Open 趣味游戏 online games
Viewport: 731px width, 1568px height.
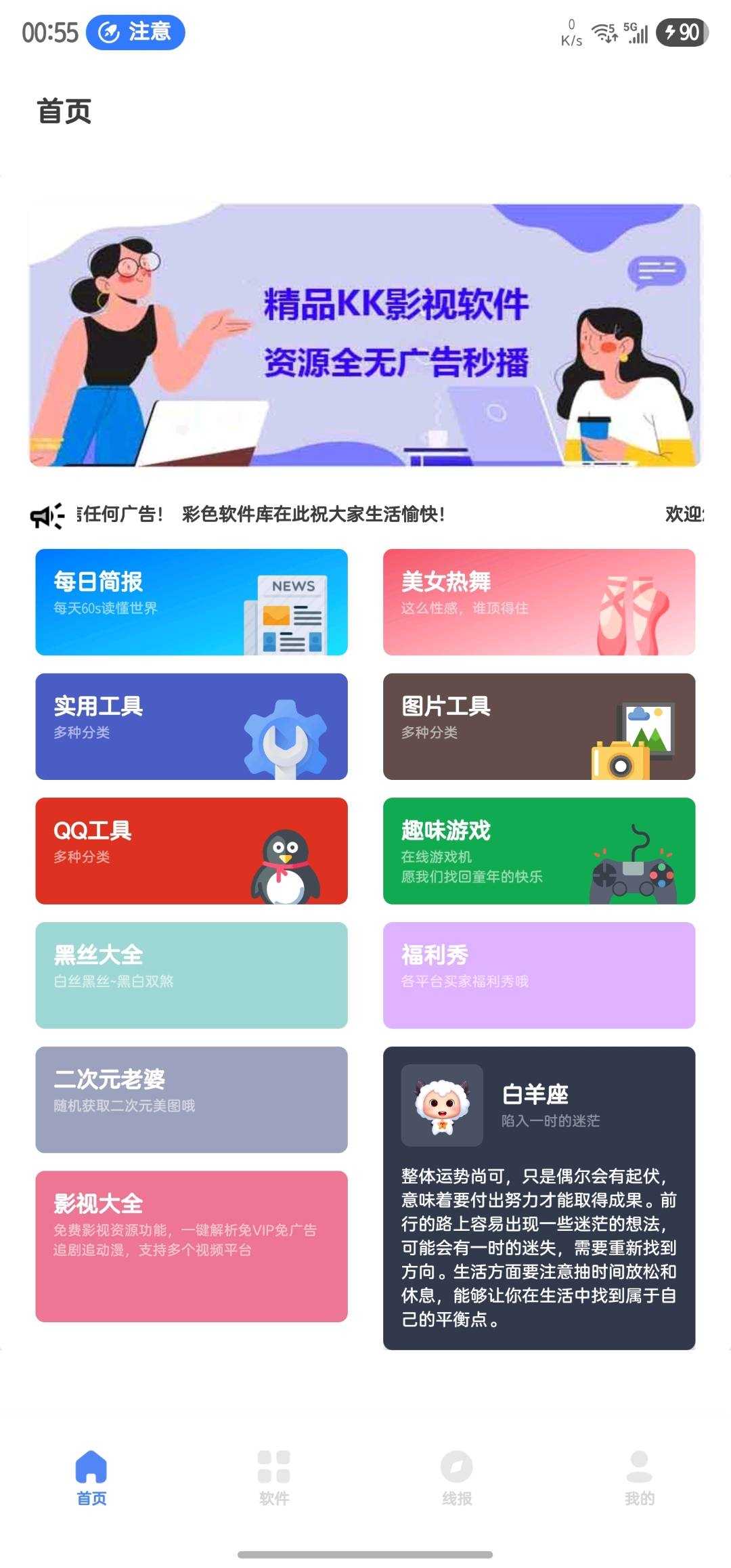click(539, 851)
